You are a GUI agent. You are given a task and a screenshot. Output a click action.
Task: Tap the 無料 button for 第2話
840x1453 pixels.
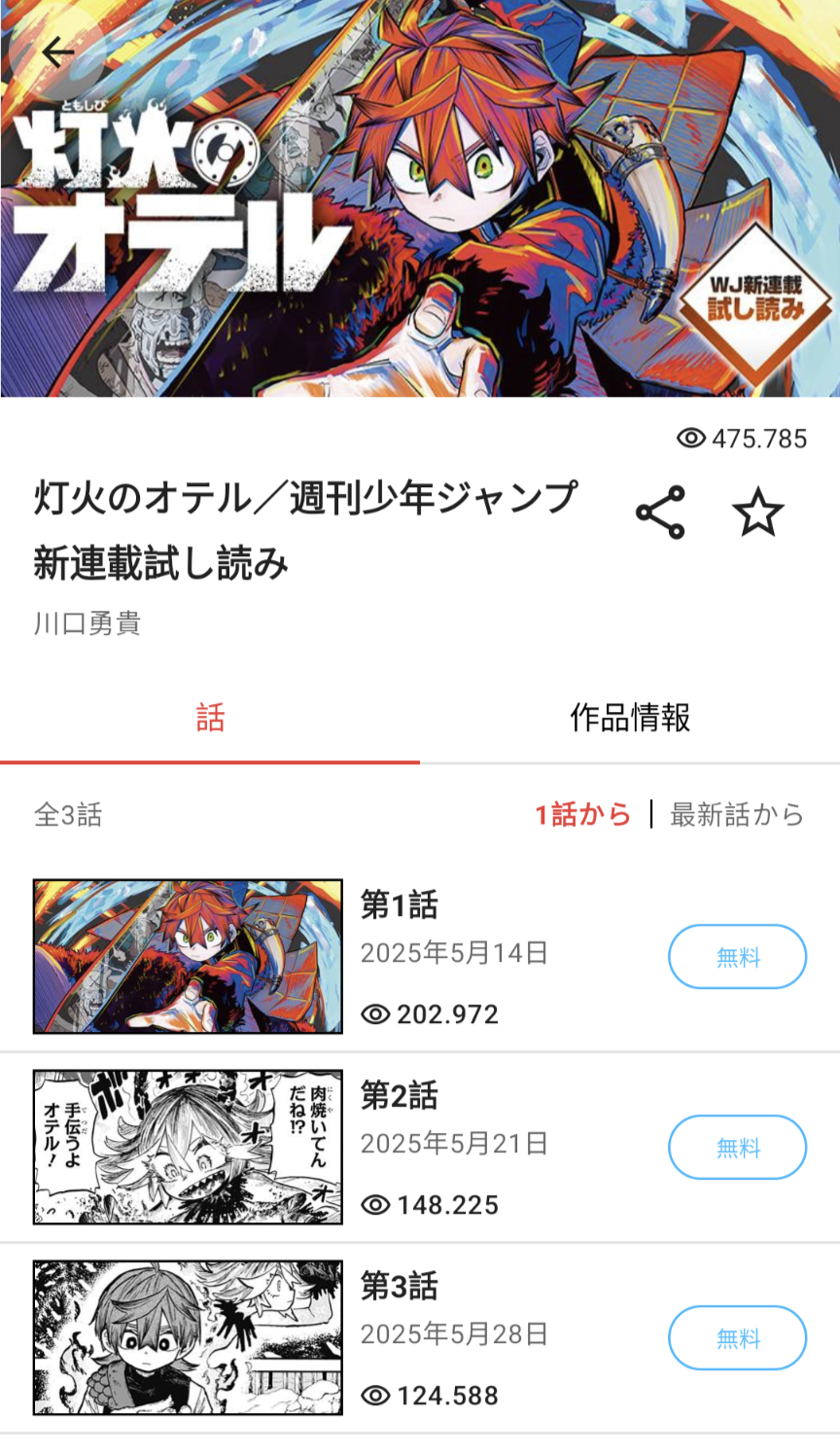[x=737, y=1148]
